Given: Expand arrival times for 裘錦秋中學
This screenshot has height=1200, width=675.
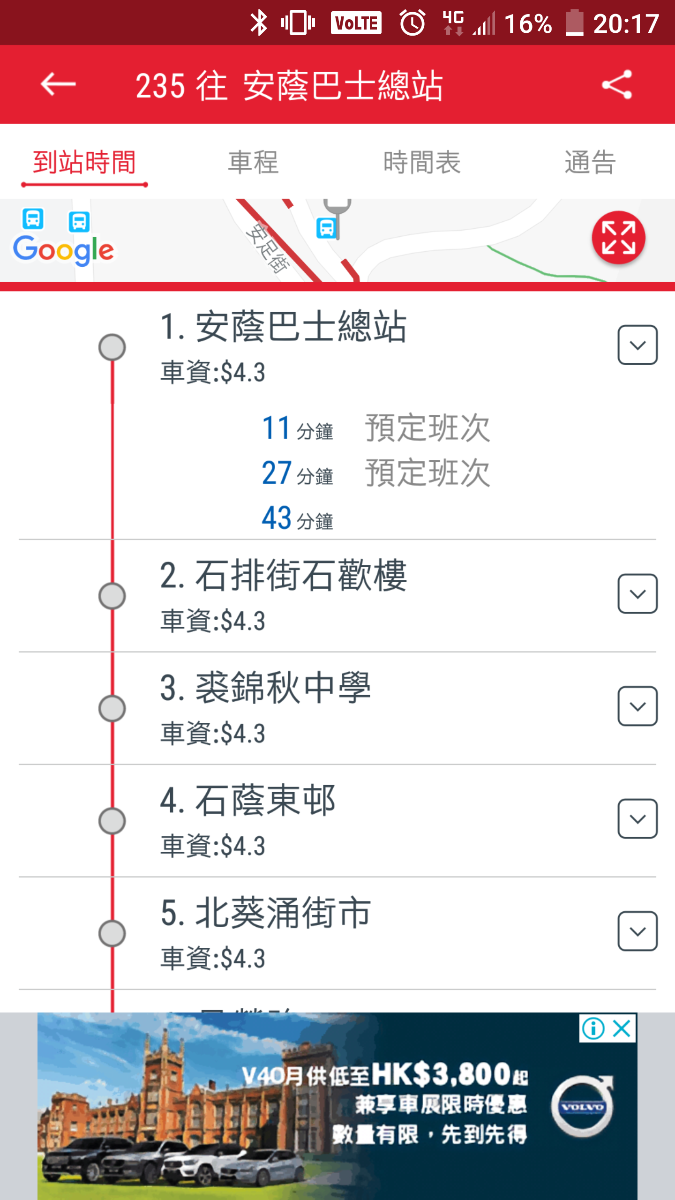Looking at the screenshot, I should point(637,707).
